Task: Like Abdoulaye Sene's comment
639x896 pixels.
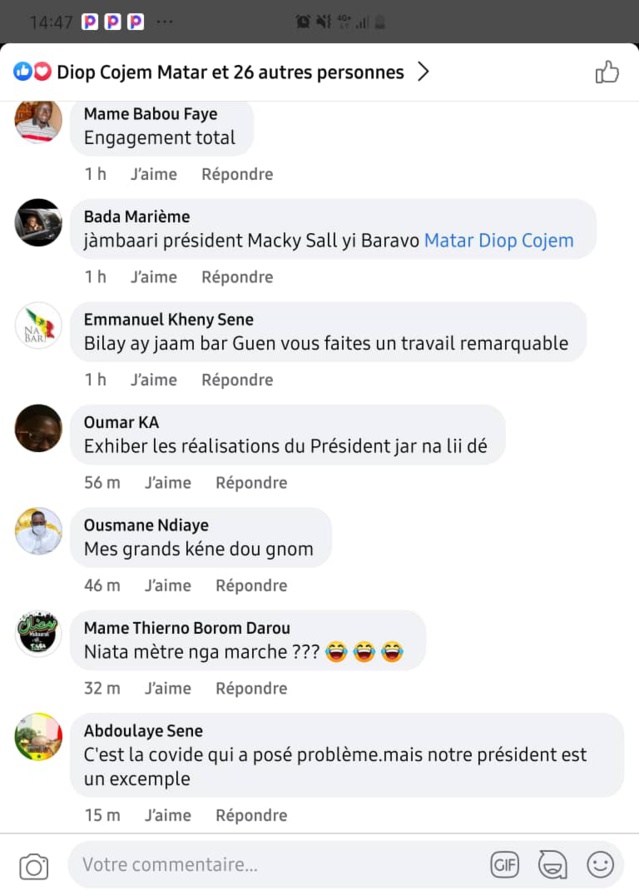Action: (x=167, y=815)
